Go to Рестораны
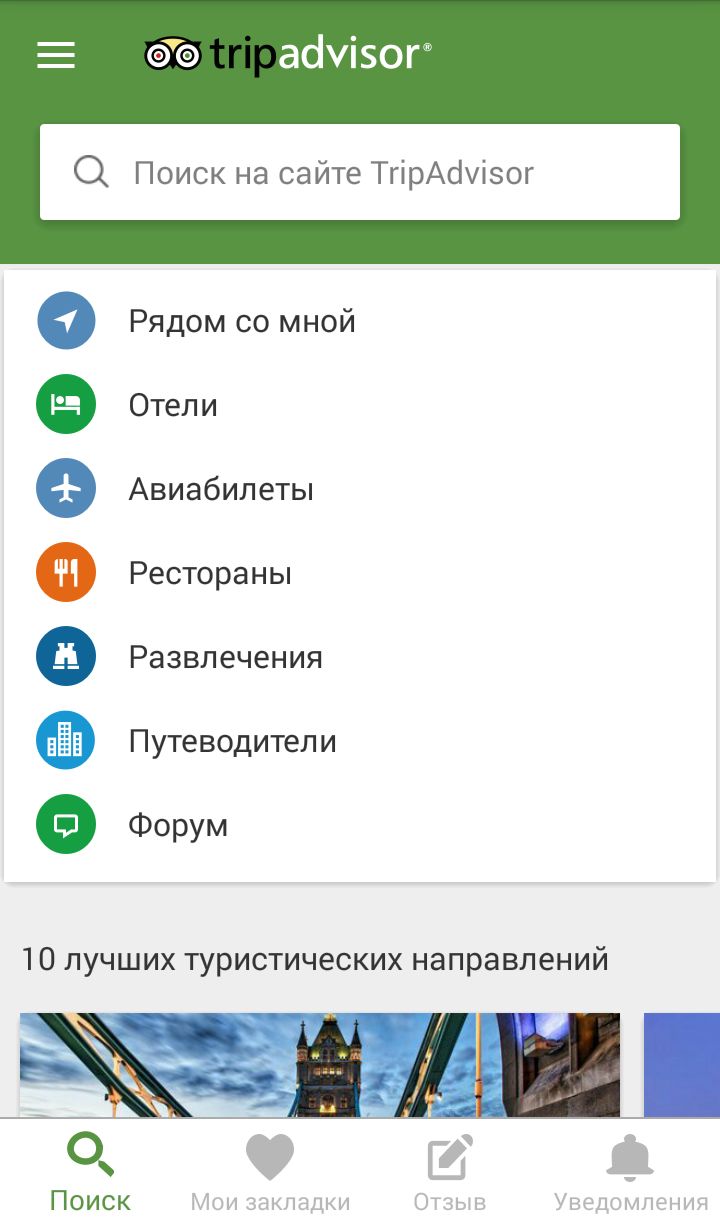 [x=360, y=573]
